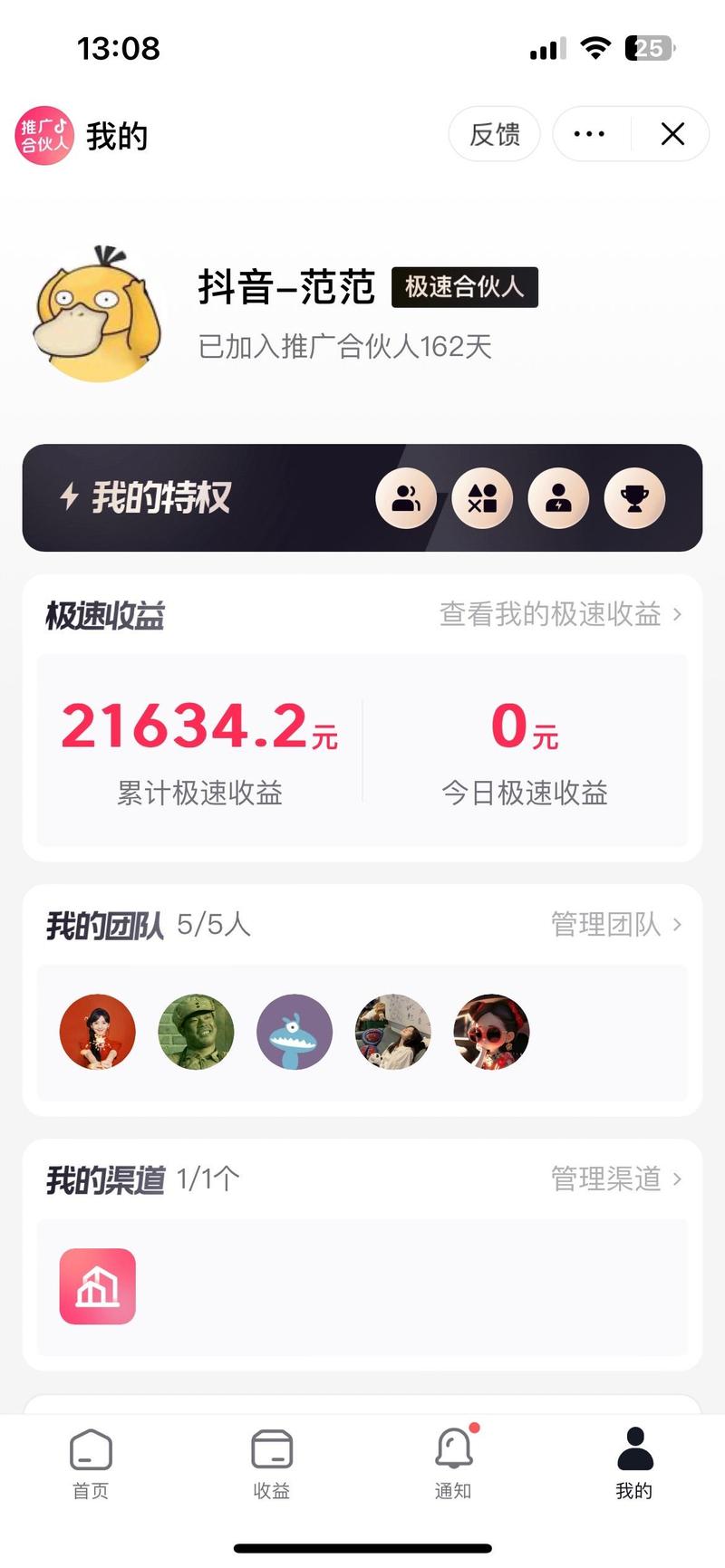
Task: Close the mini program with X
Action: (x=672, y=135)
